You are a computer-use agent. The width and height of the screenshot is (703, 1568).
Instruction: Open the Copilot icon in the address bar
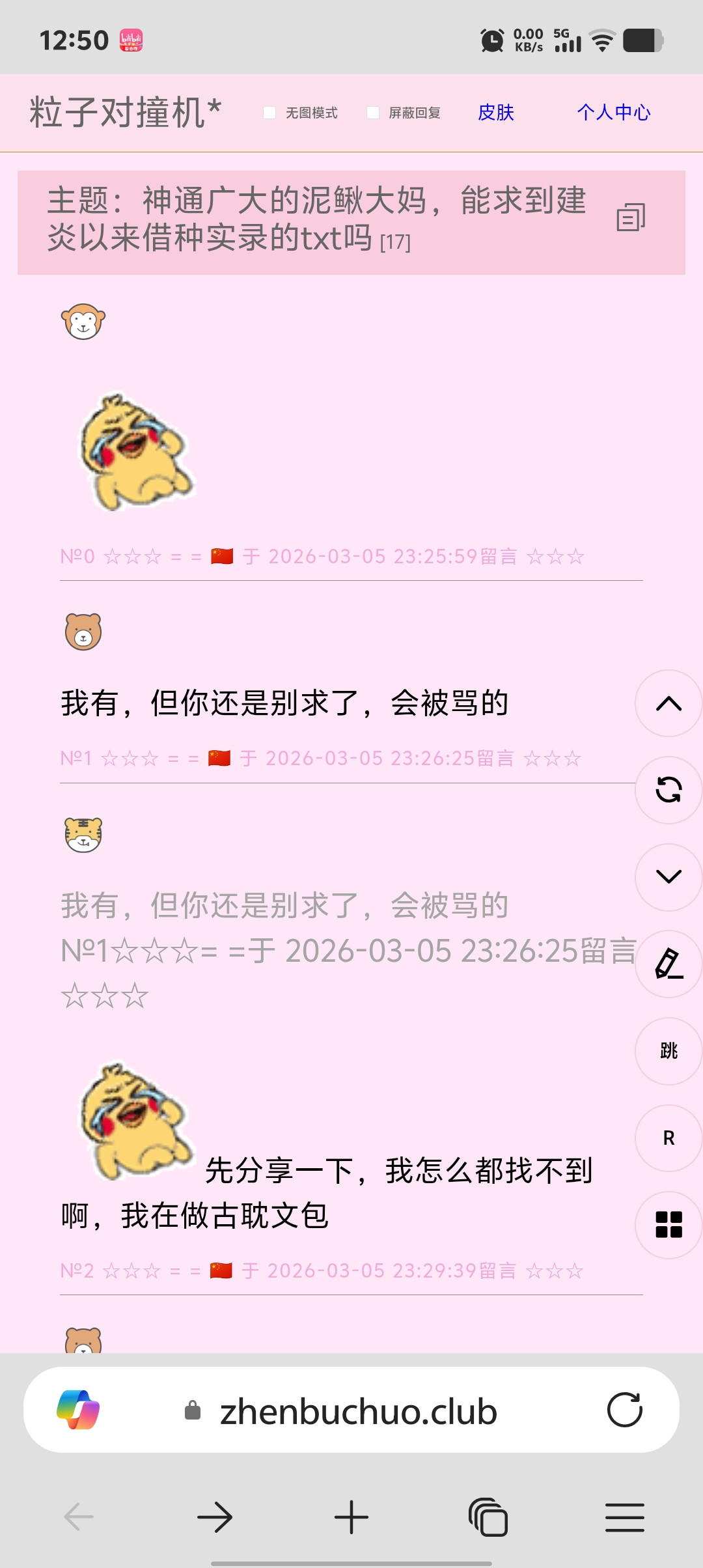[x=78, y=1410]
